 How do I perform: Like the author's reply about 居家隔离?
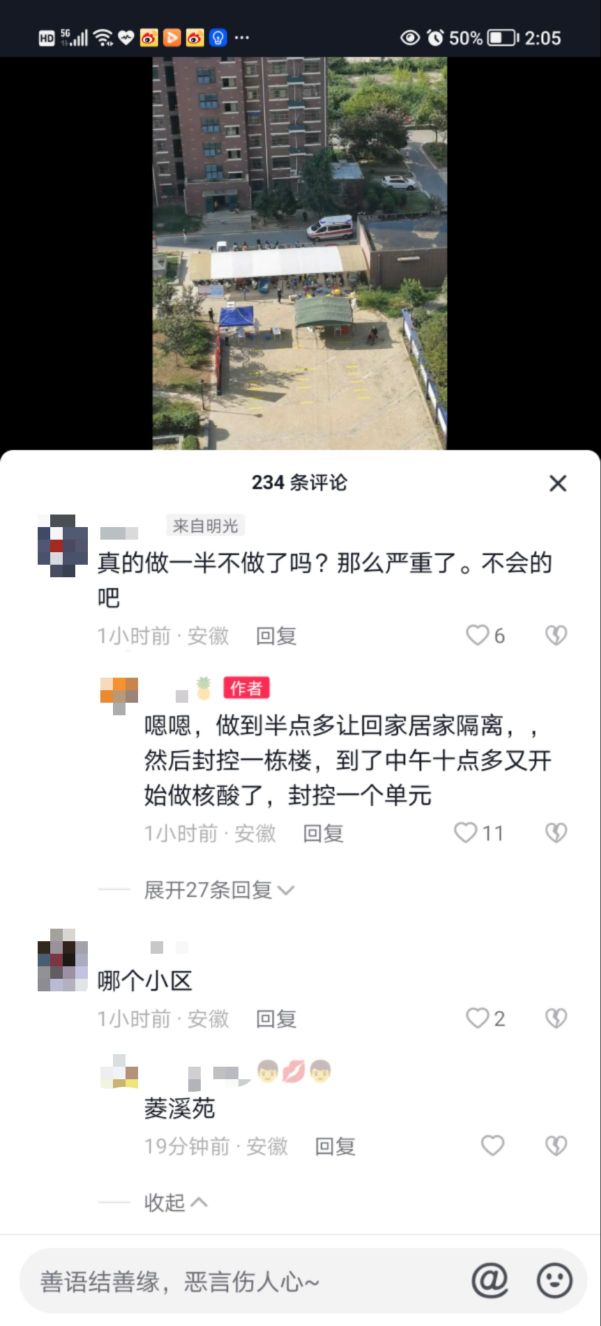467,832
